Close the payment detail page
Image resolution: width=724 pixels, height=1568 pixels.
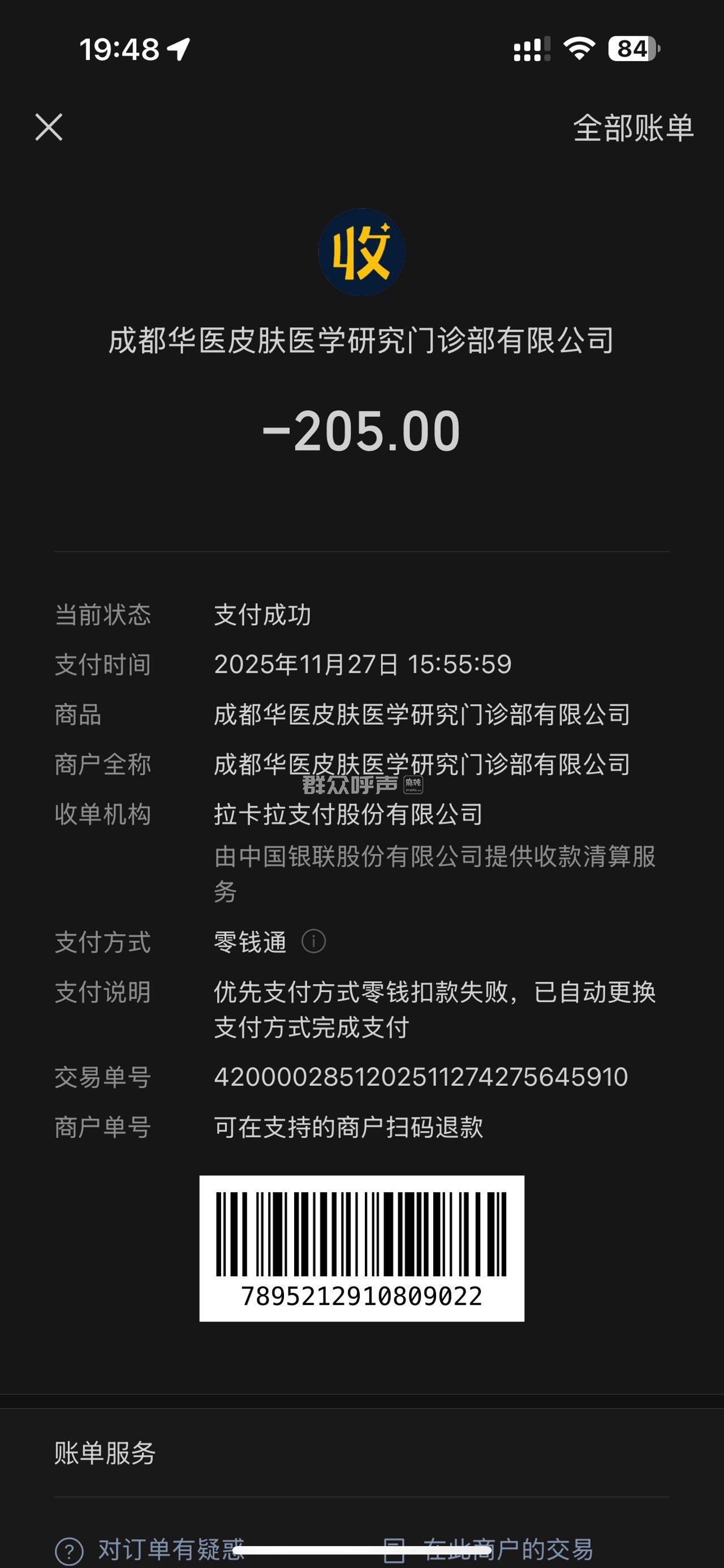[49, 127]
